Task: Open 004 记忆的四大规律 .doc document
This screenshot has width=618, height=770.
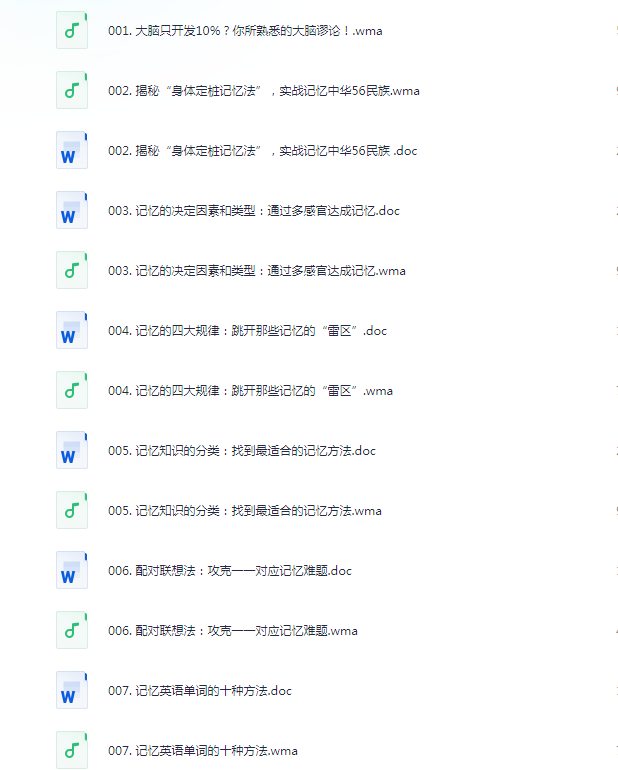Action: point(247,331)
